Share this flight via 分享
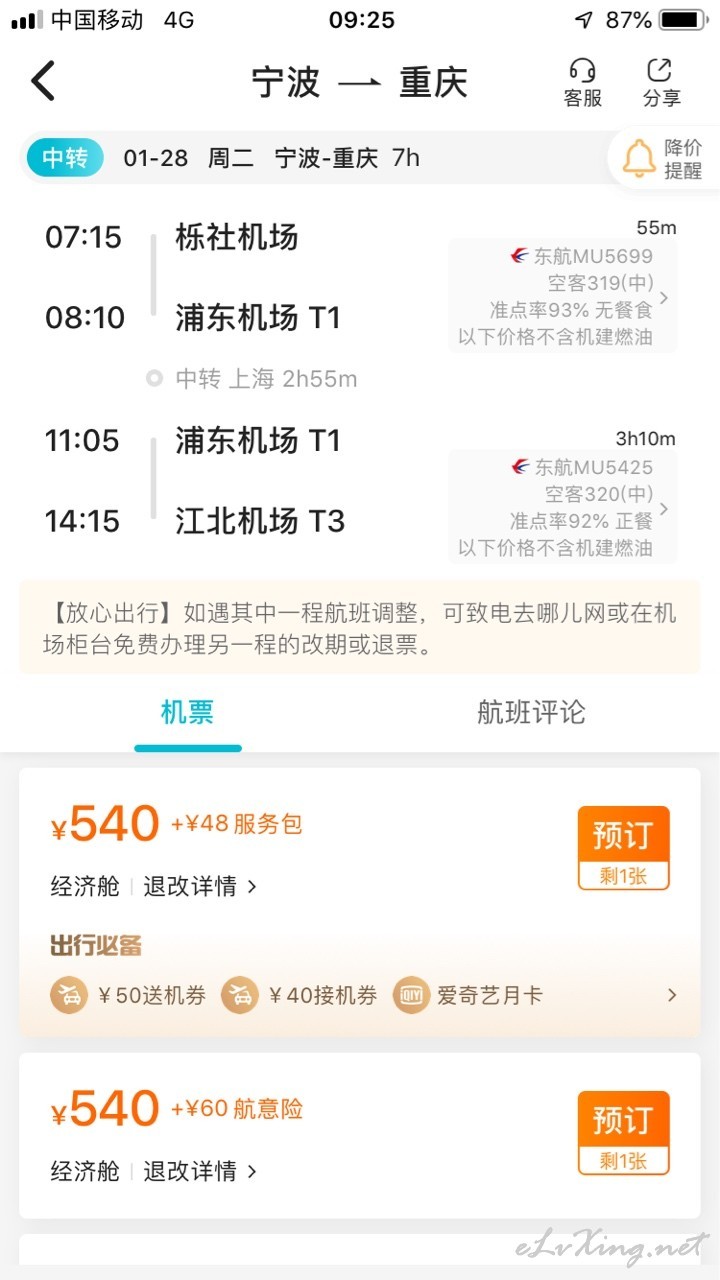The height and width of the screenshot is (1280, 720). click(x=661, y=82)
